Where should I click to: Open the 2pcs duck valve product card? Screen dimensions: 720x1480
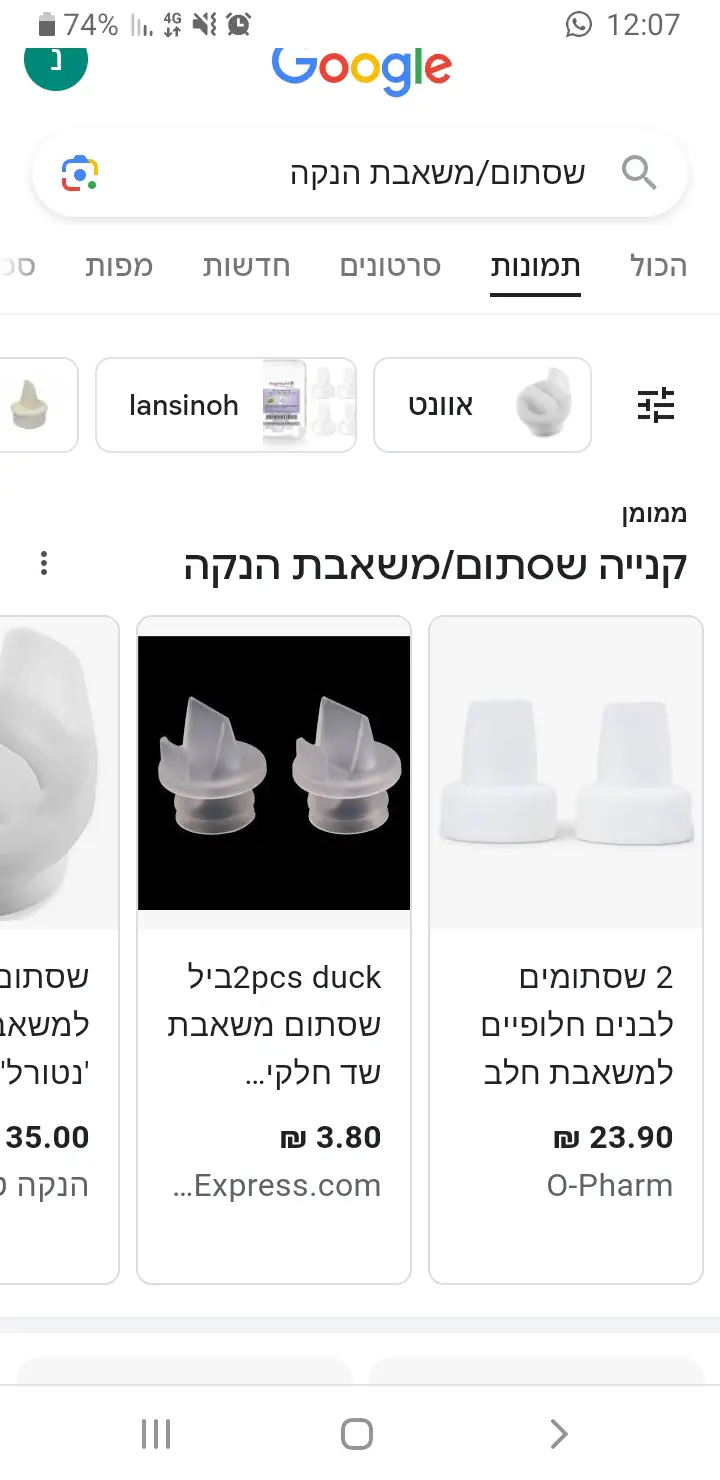[274, 948]
